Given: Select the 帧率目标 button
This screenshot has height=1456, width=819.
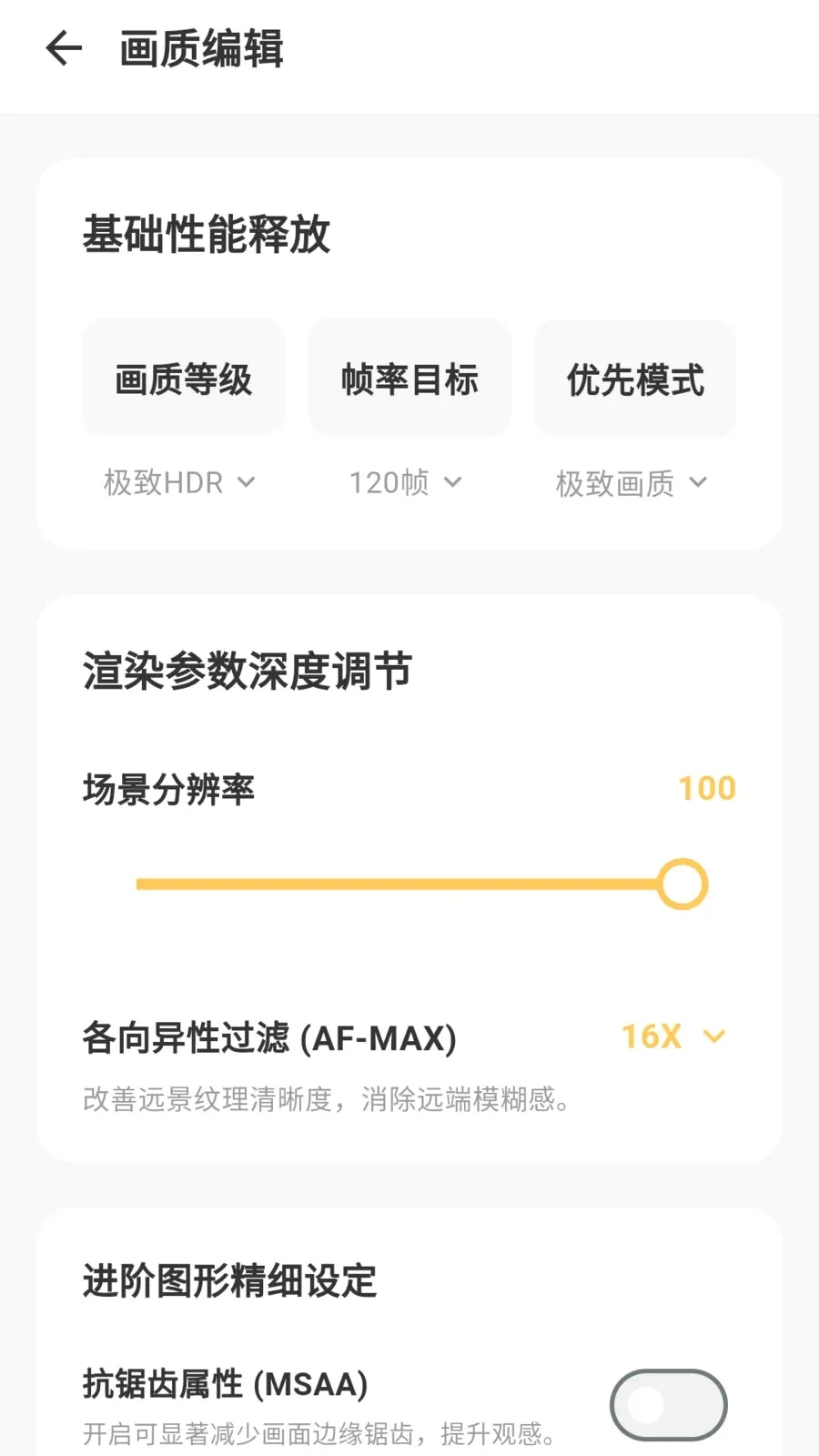Looking at the screenshot, I should click(x=409, y=378).
